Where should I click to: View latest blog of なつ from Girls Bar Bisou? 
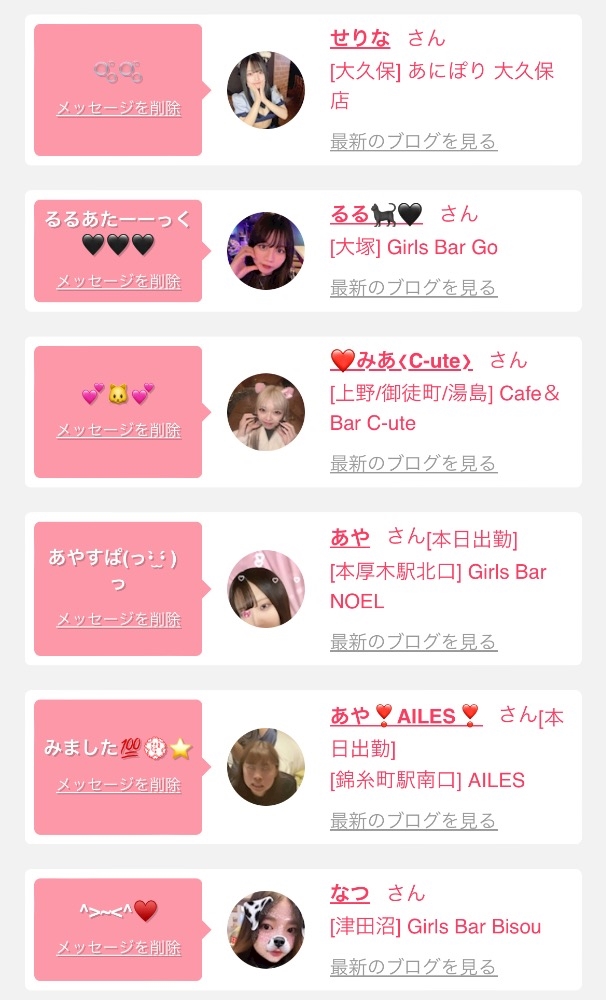tap(413, 967)
